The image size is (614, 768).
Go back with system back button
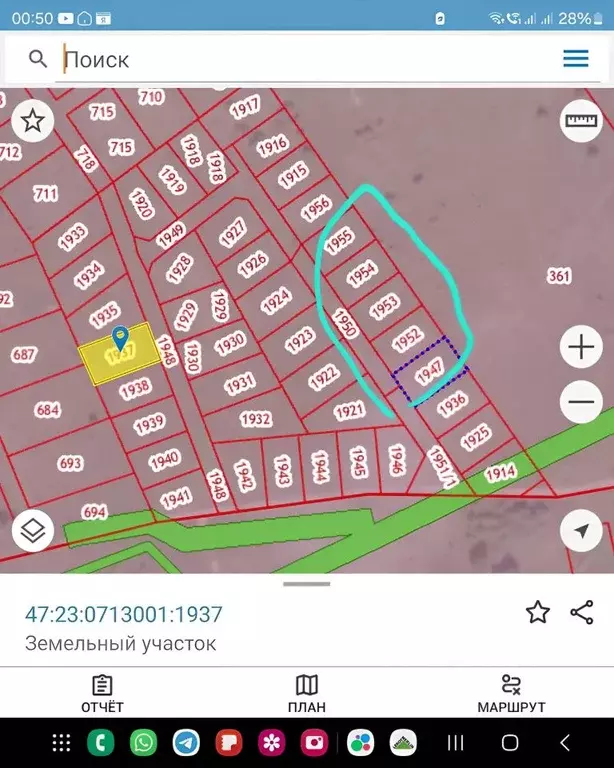565,743
